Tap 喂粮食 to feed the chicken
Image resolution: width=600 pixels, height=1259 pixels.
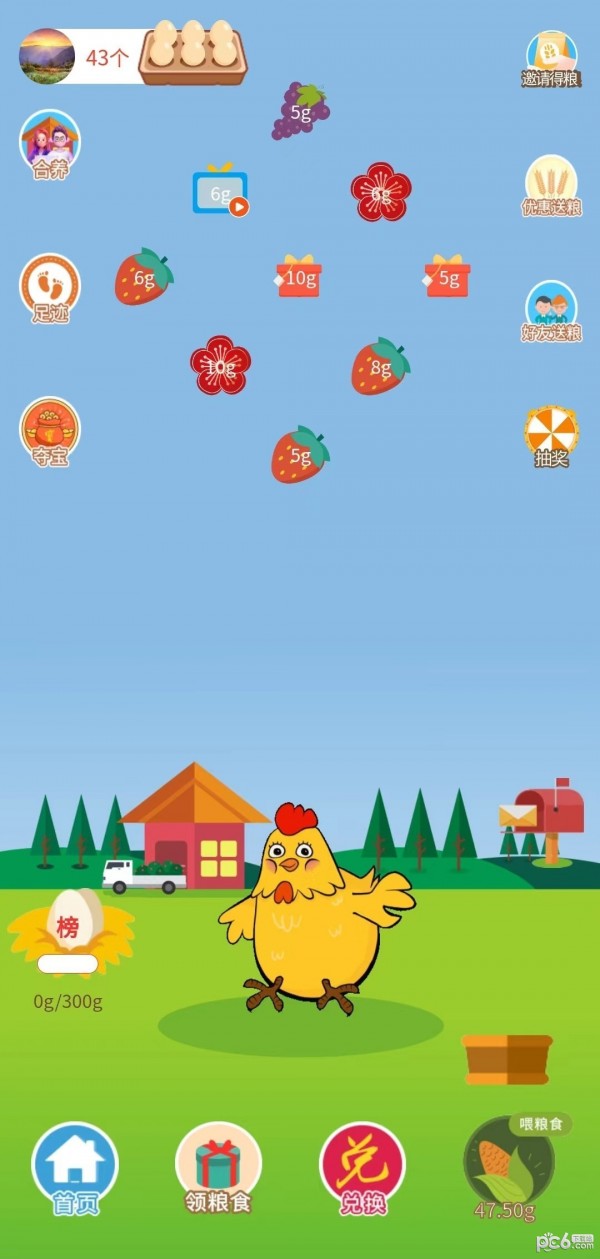point(508,1166)
